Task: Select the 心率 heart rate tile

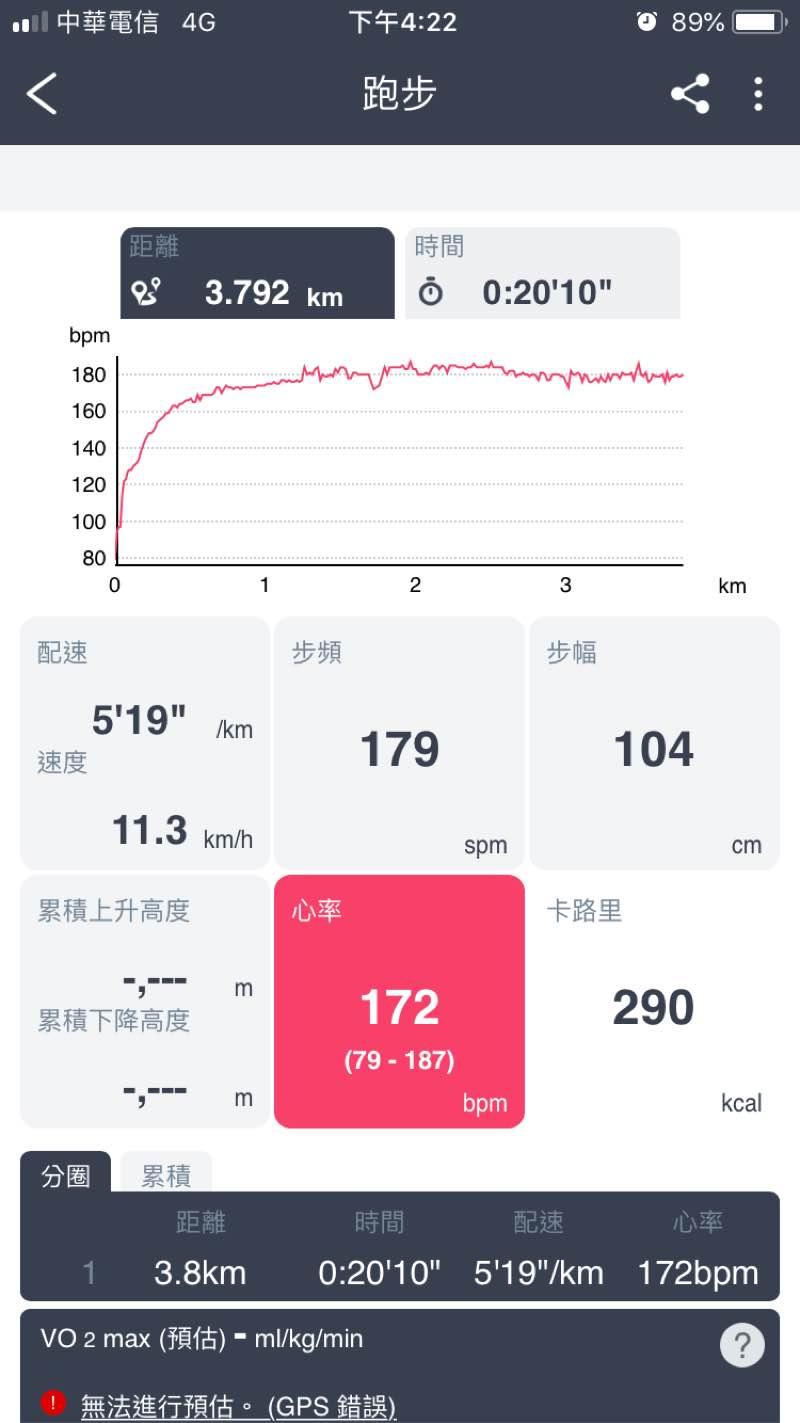Action: pyautogui.click(x=399, y=1001)
